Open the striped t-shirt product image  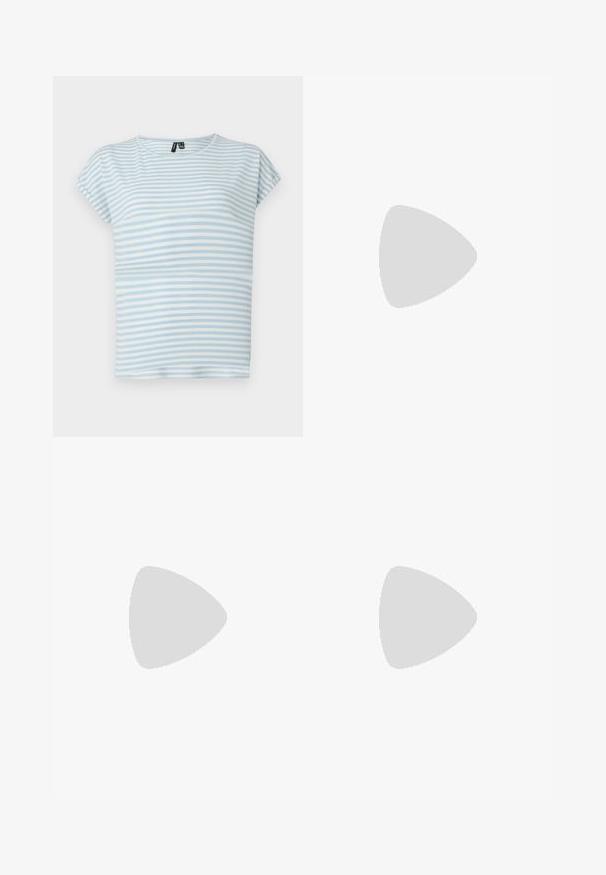(178, 256)
